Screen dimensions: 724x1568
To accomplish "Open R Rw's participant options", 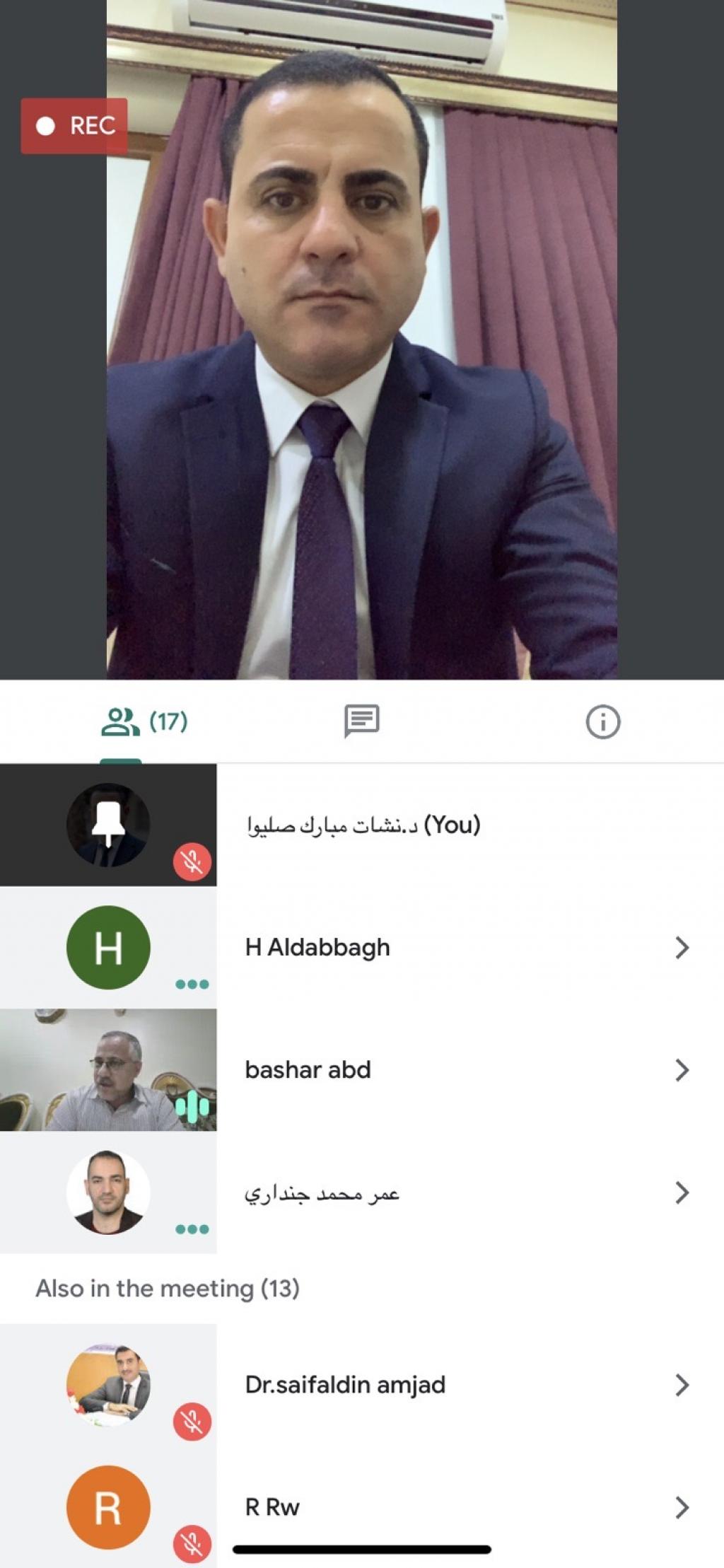I will (682, 1507).
